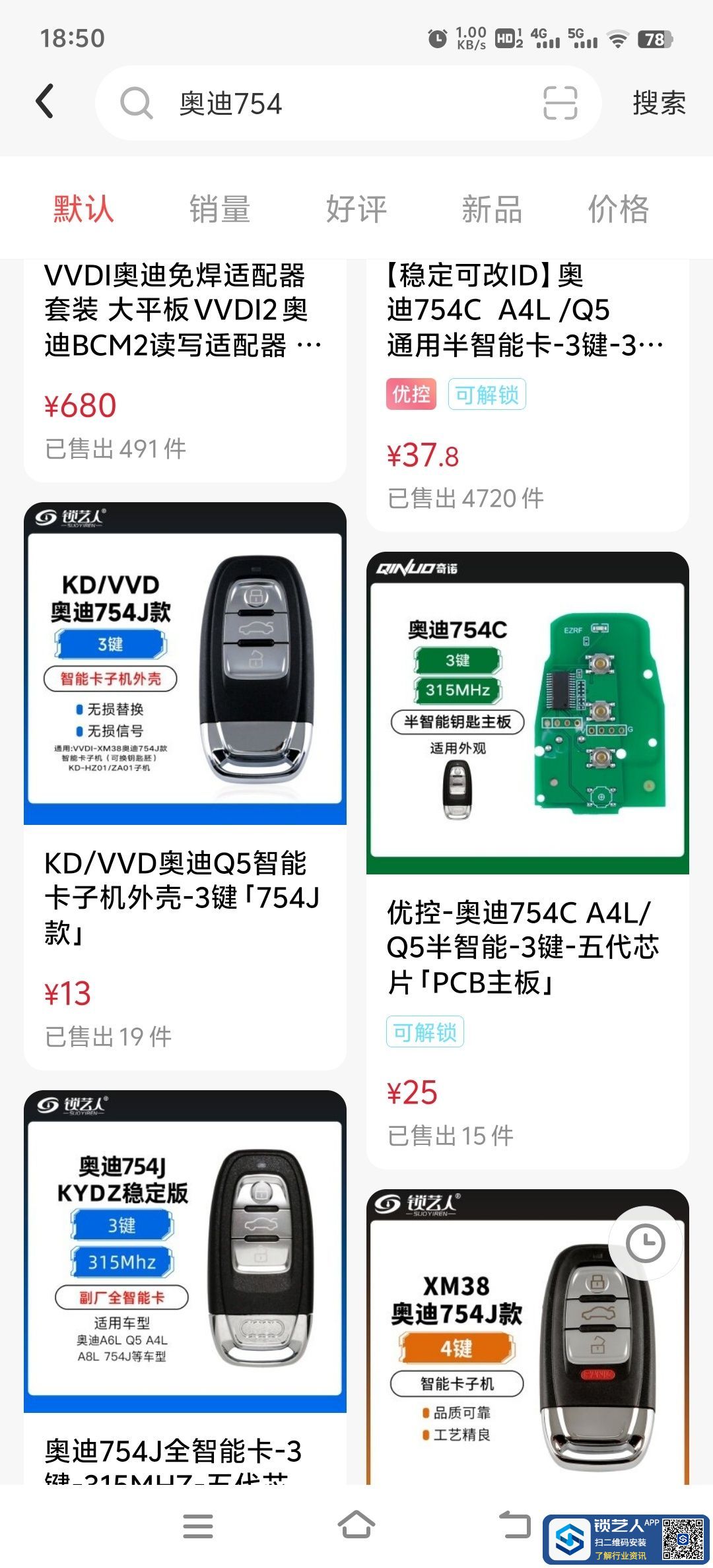Sort results by 销量
The height and width of the screenshot is (1568, 713).
pos(219,209)
